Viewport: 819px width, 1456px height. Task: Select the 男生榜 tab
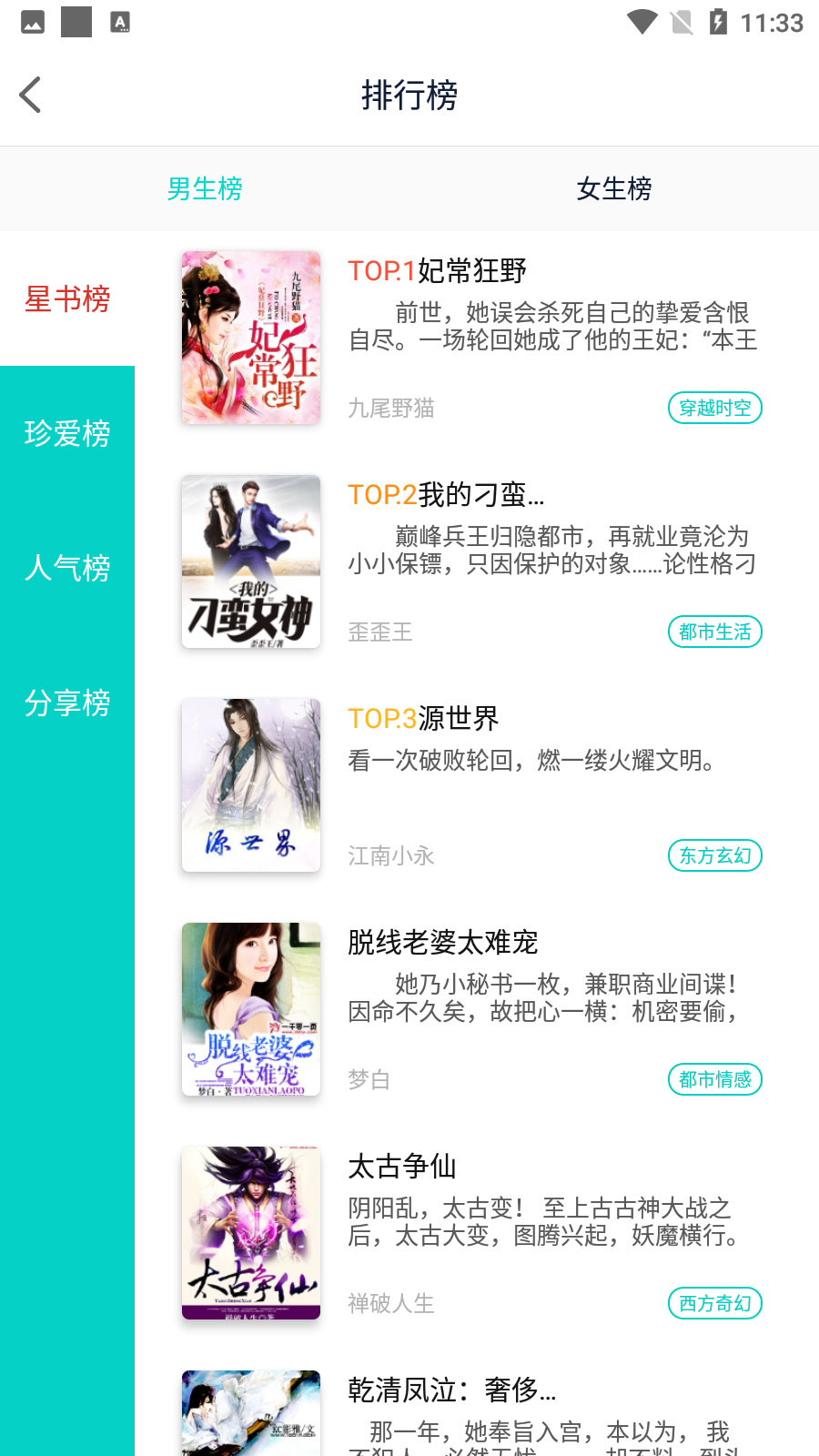click(x=204, y=188)
